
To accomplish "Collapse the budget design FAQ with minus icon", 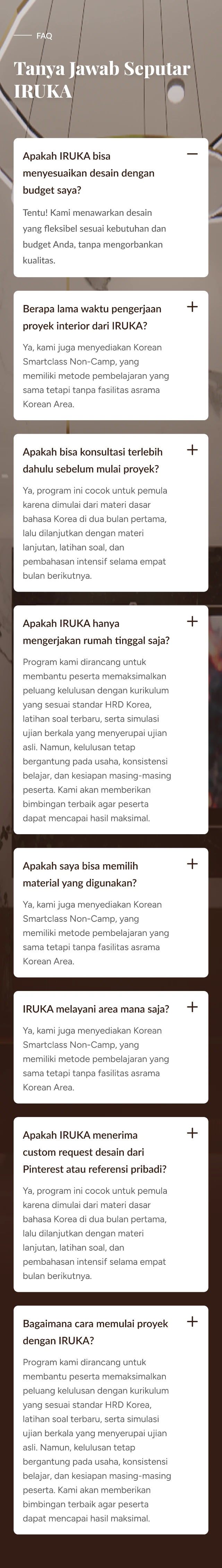I will (x=192, y=155).
